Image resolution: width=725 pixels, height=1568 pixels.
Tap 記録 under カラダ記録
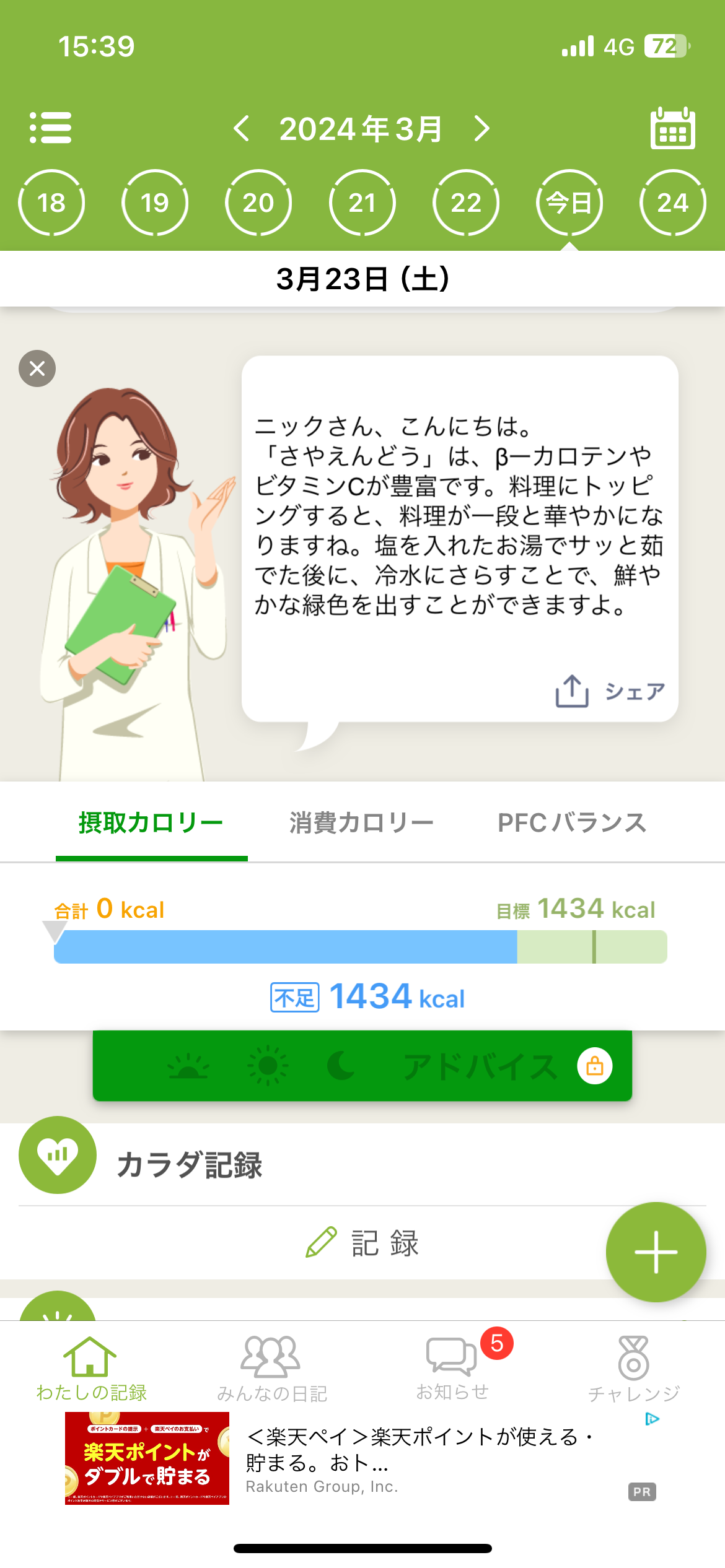click(362, 1243)
